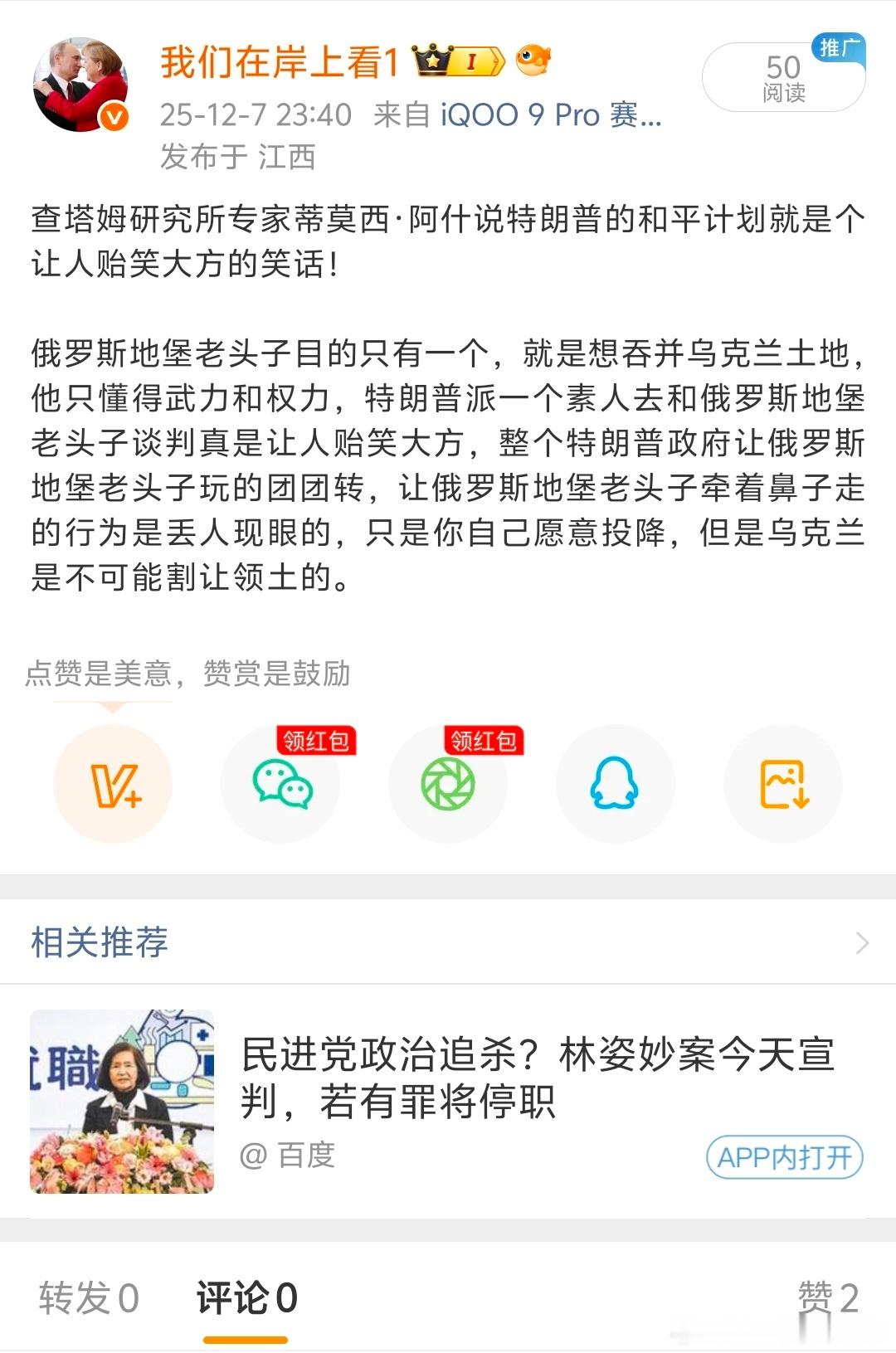Click the yellow crown VIP badge
This screenshot has height=1353, width=896.
coord(457,60)
